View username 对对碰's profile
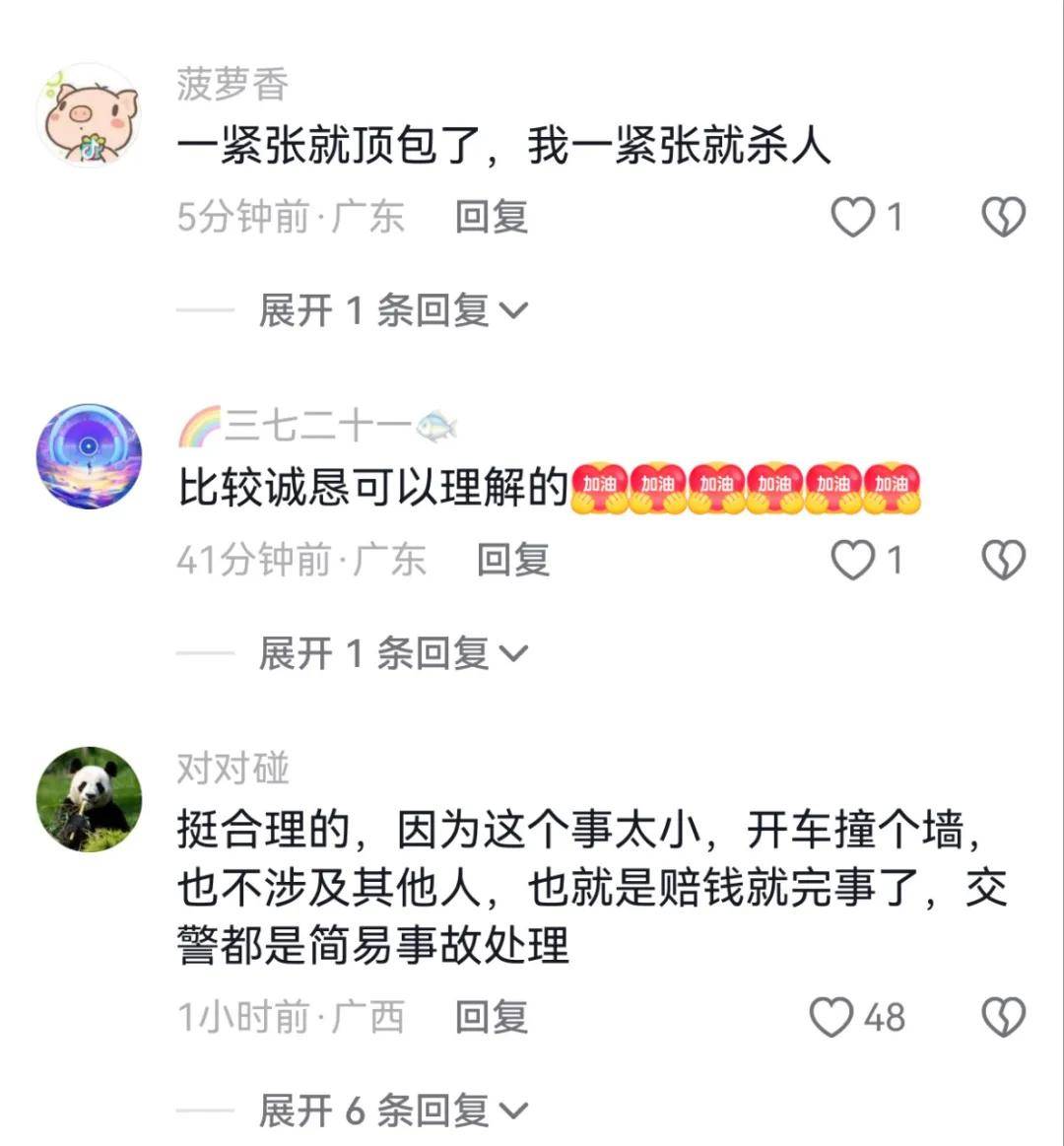 click(x=233, y=768)
